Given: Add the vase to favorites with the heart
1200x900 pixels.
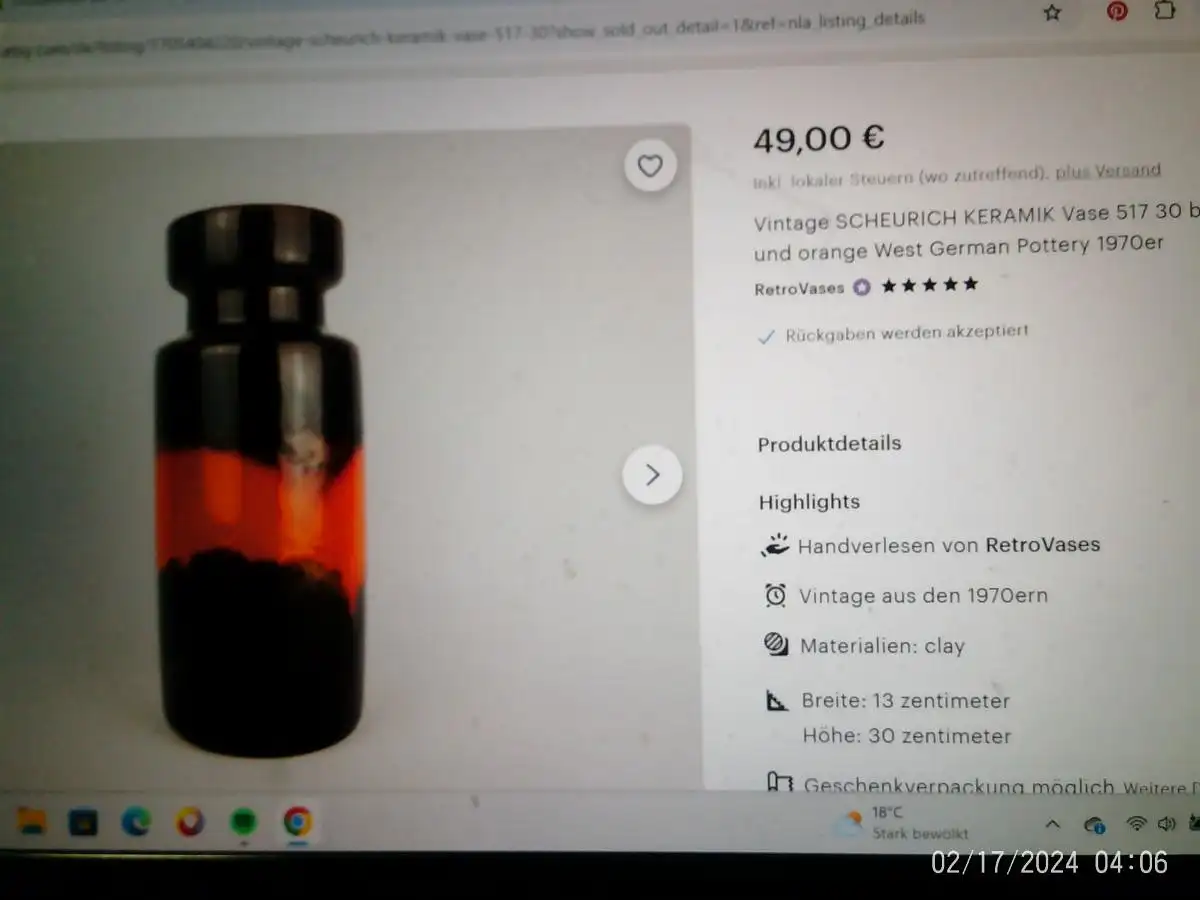Looking at the screenshot, I should point(650,166).
